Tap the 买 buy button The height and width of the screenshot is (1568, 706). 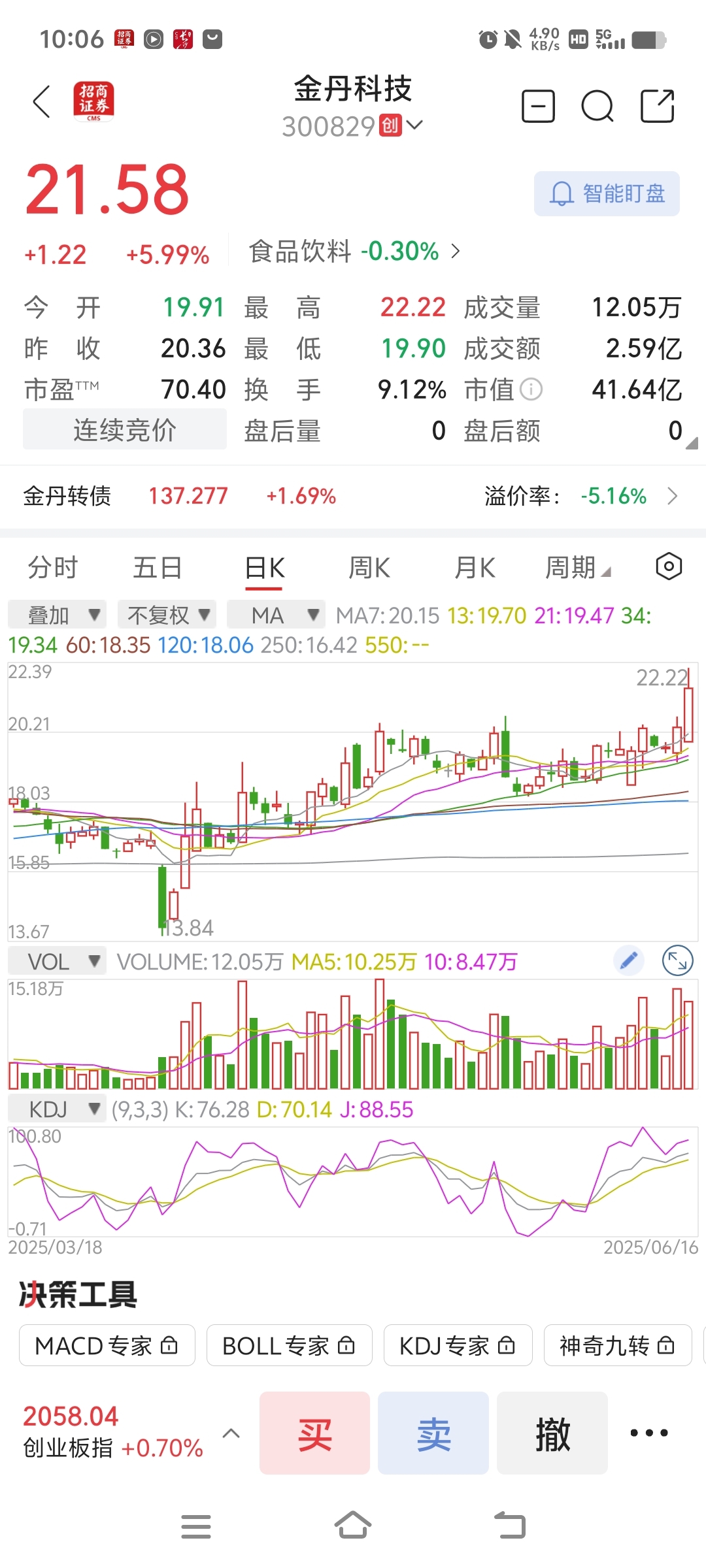coord(314,1433)
